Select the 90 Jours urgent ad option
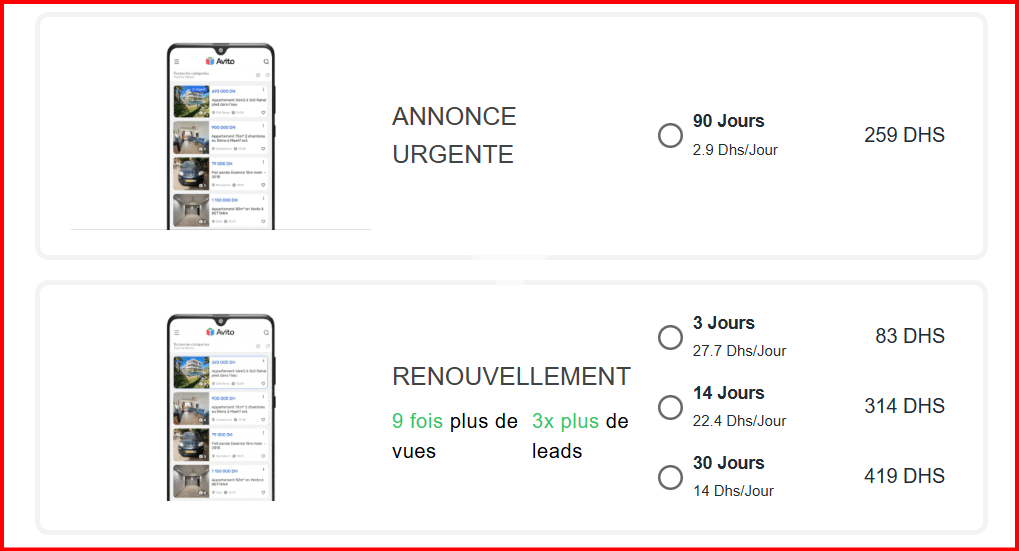 (x=671, y=135)
